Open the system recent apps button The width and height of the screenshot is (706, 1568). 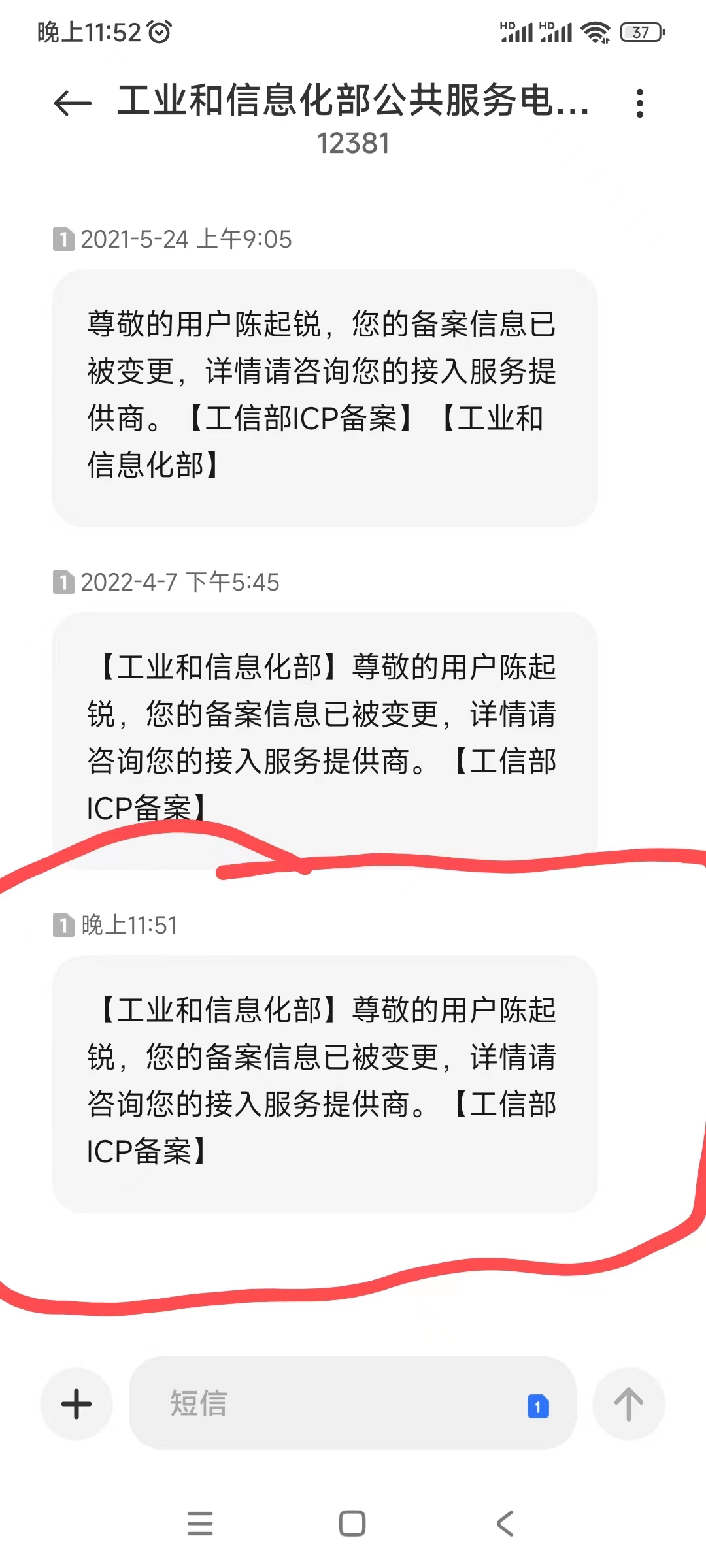point(200,1524)
